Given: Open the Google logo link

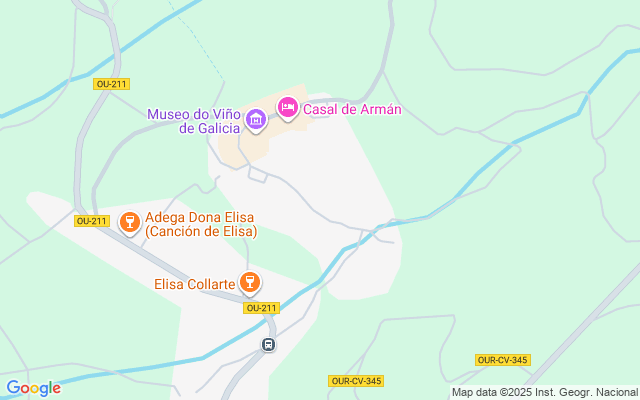Looking at the screenshot, I should click(x=33, y=388).
